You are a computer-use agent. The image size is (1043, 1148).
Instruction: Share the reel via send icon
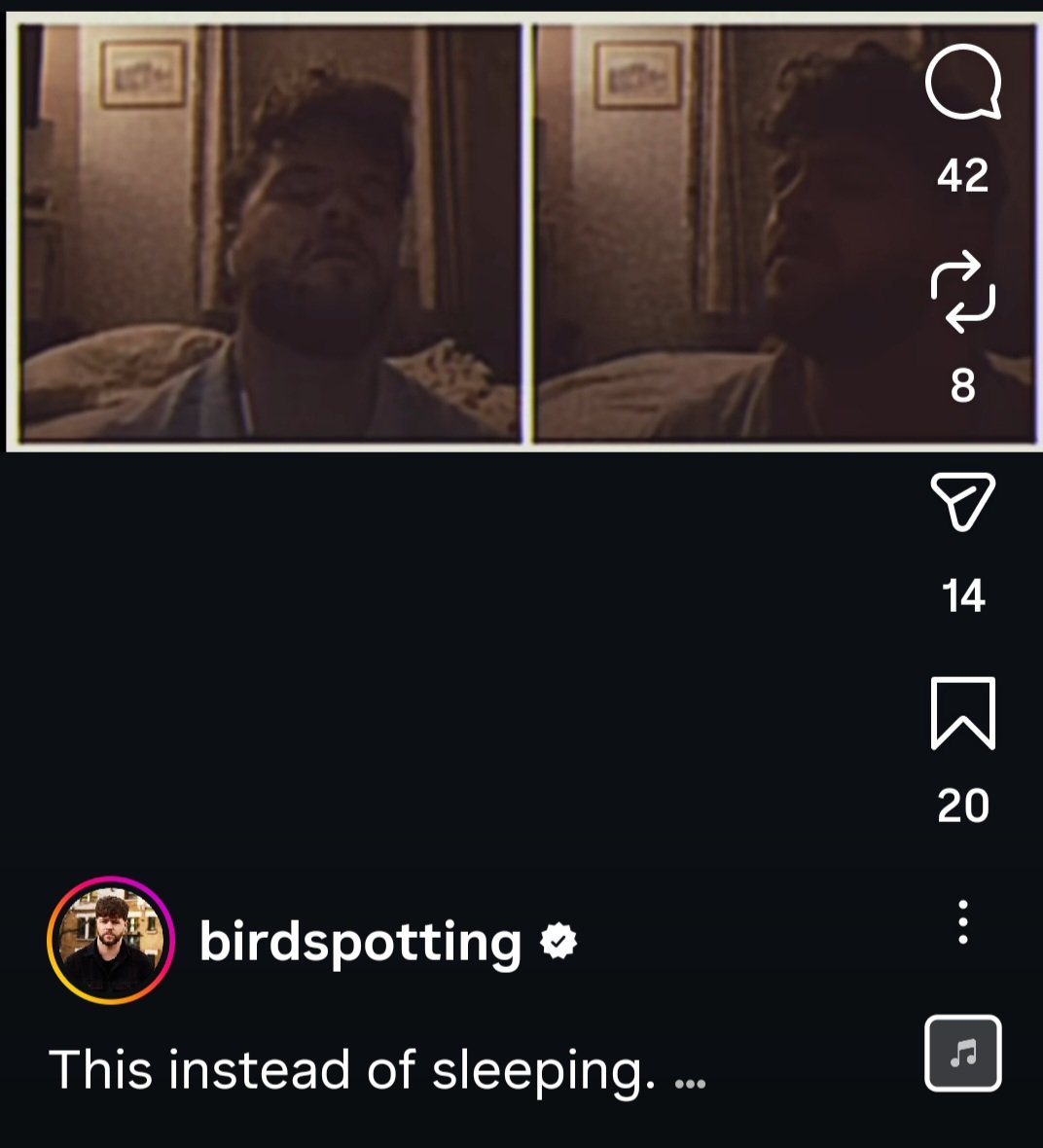[962, 502]
